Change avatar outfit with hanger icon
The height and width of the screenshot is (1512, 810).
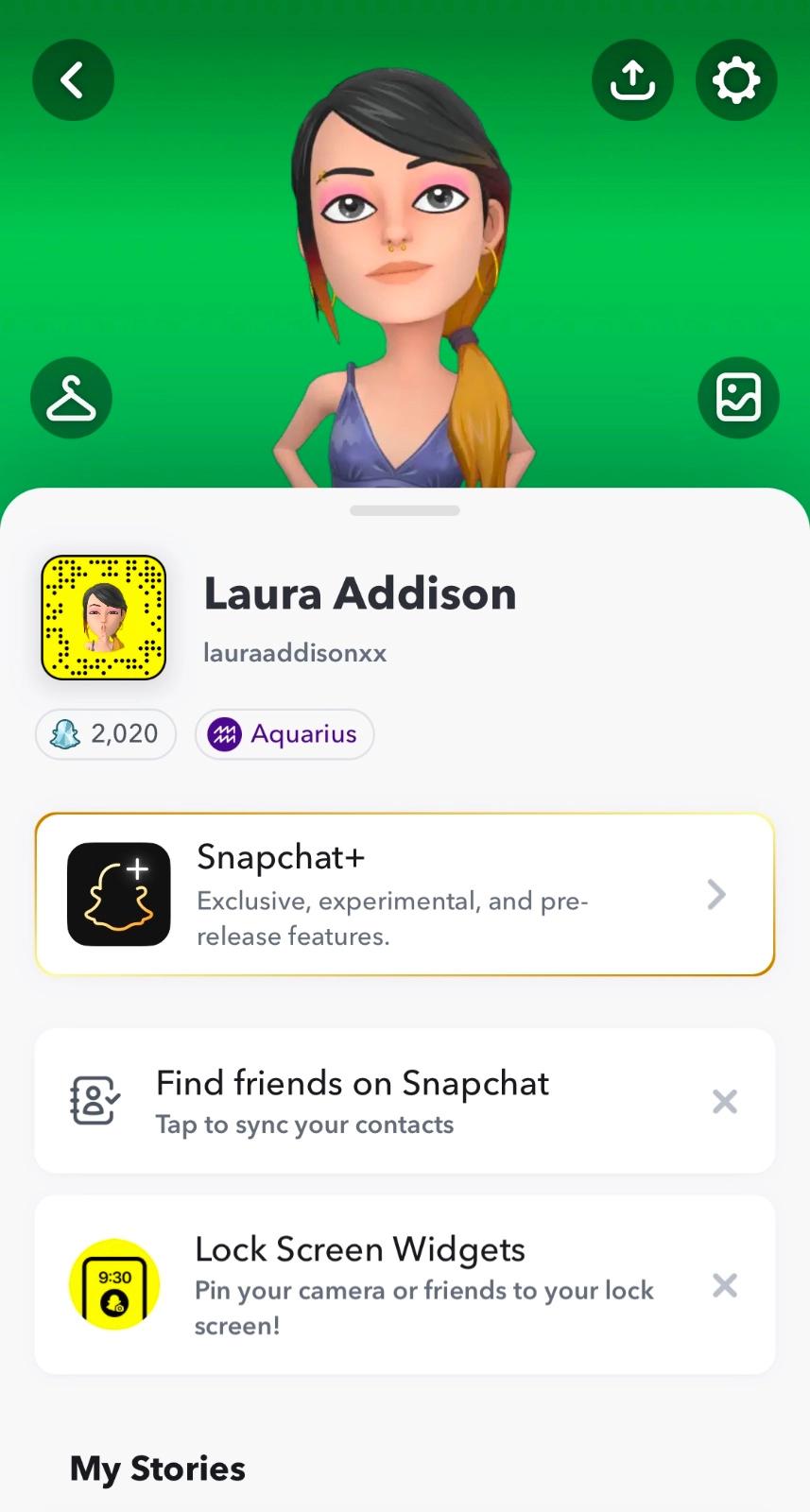click(x=72, y=398)
